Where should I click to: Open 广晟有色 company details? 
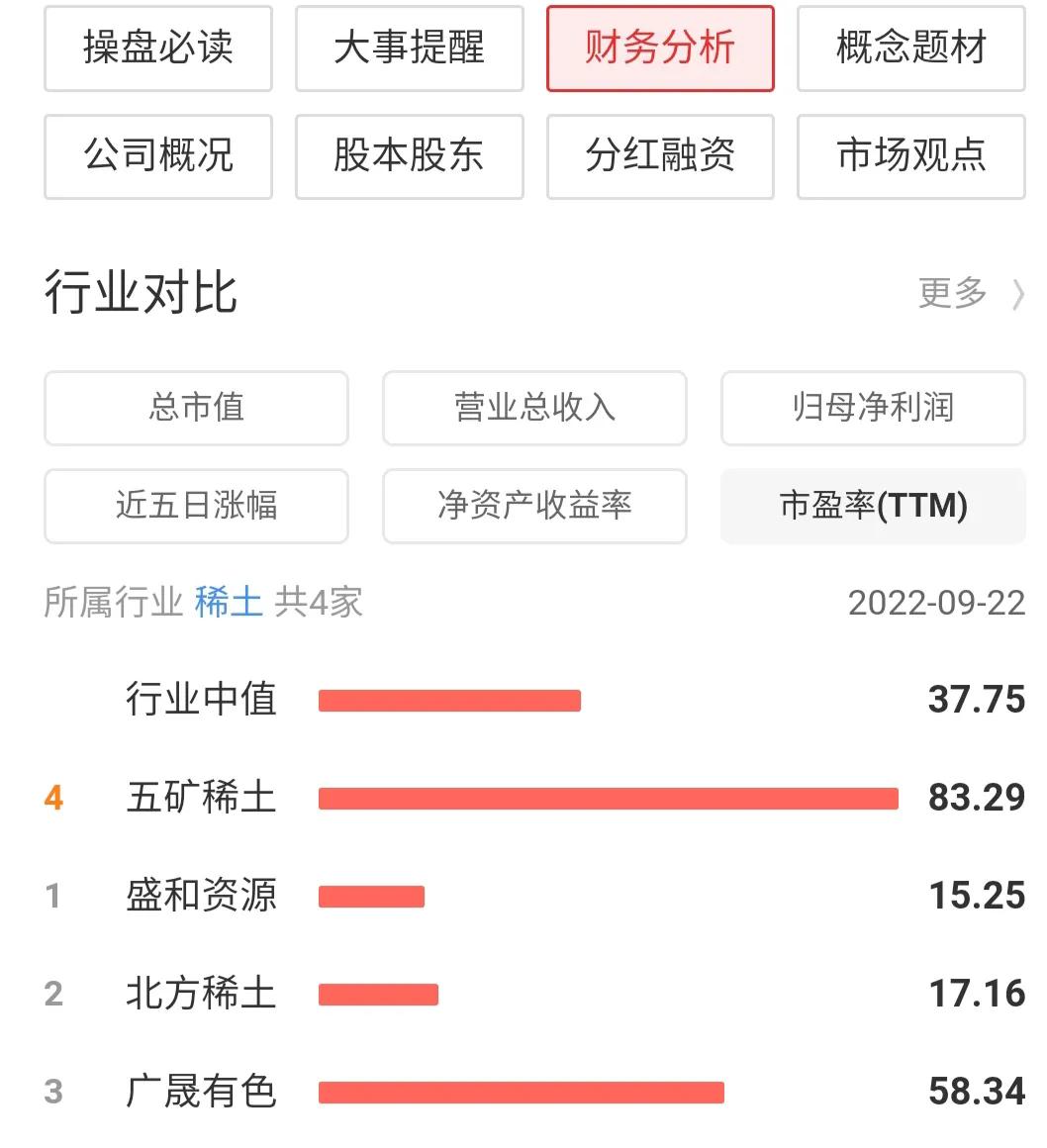[198, 1093]
